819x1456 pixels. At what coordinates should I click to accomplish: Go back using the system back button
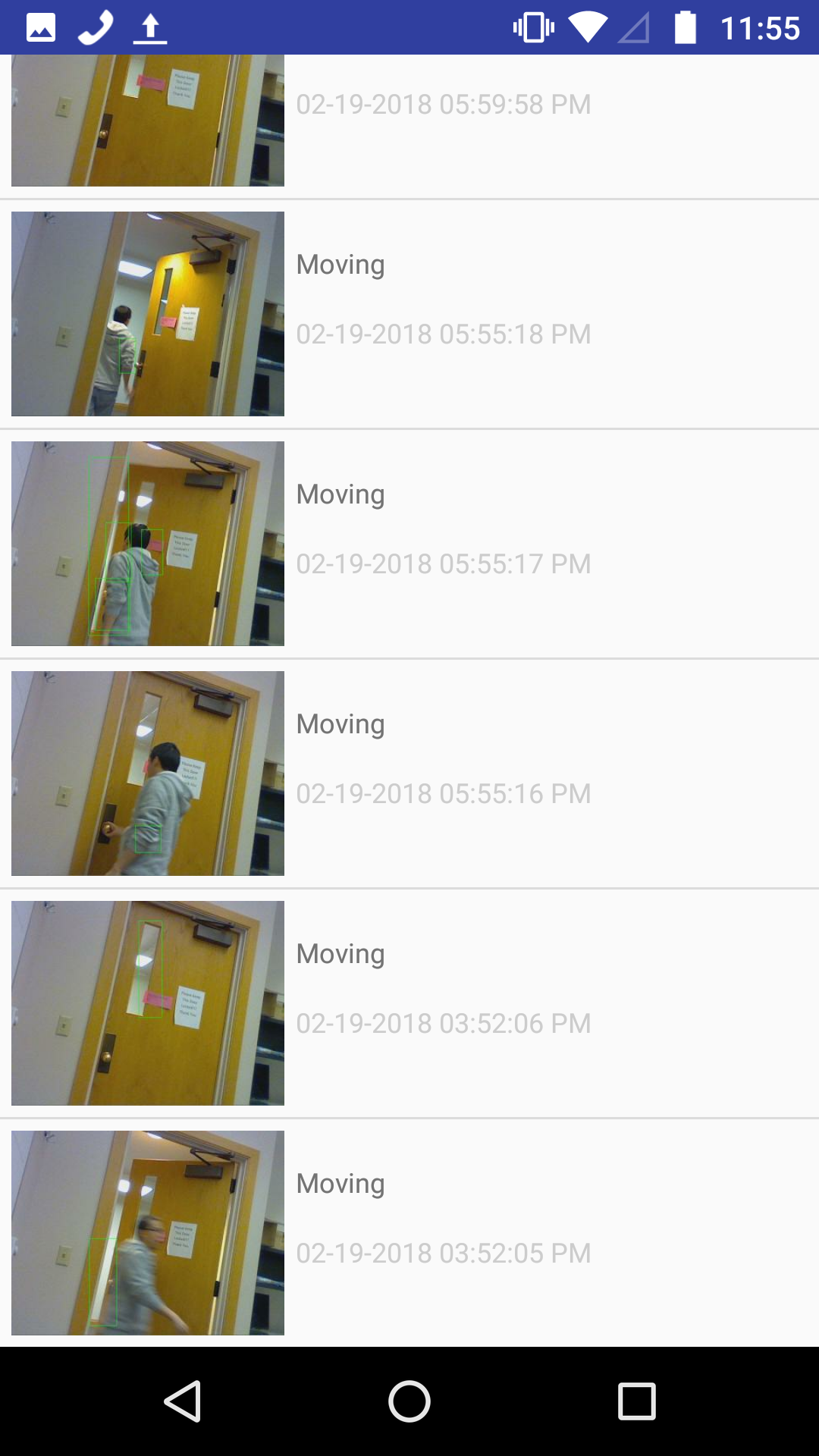(182, 1401)
